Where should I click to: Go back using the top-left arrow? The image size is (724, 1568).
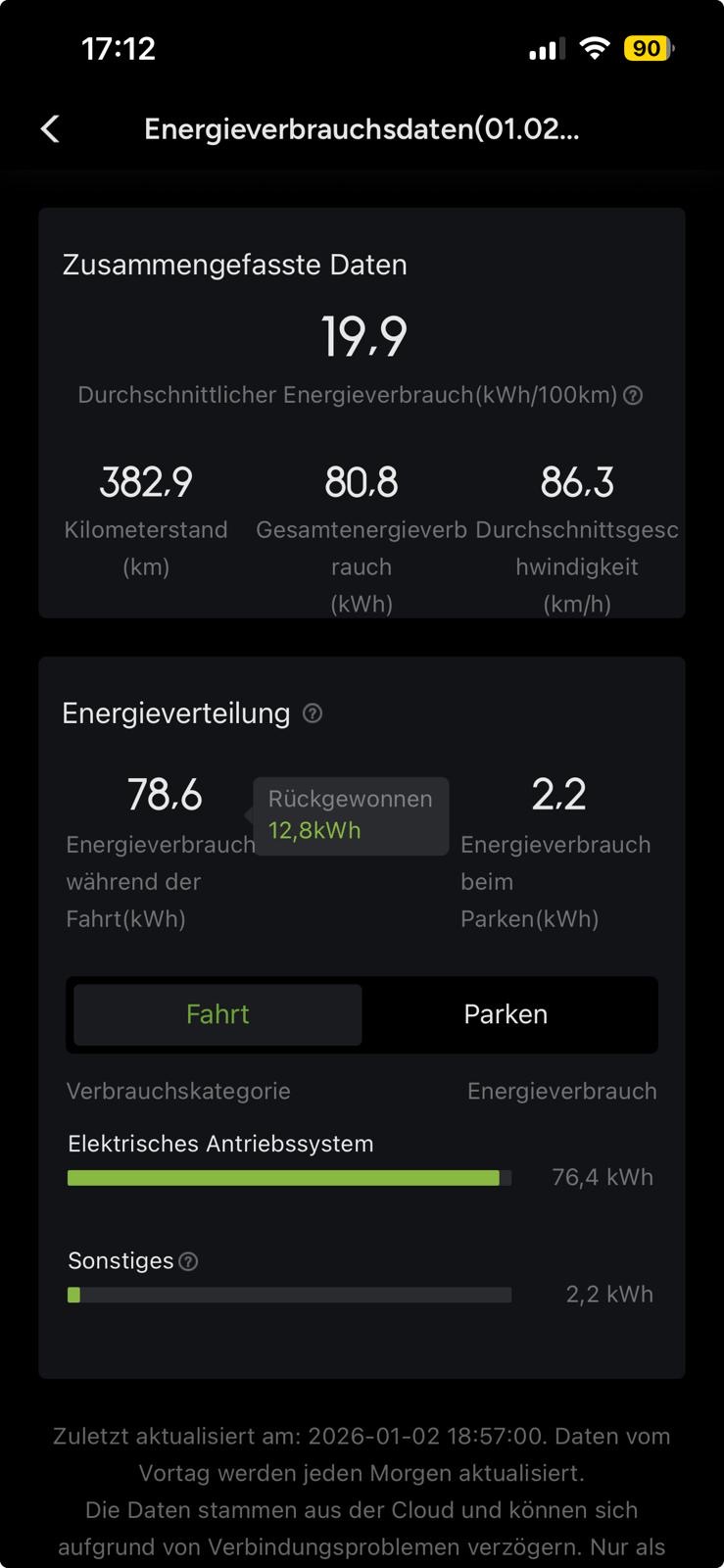[50, 128]
